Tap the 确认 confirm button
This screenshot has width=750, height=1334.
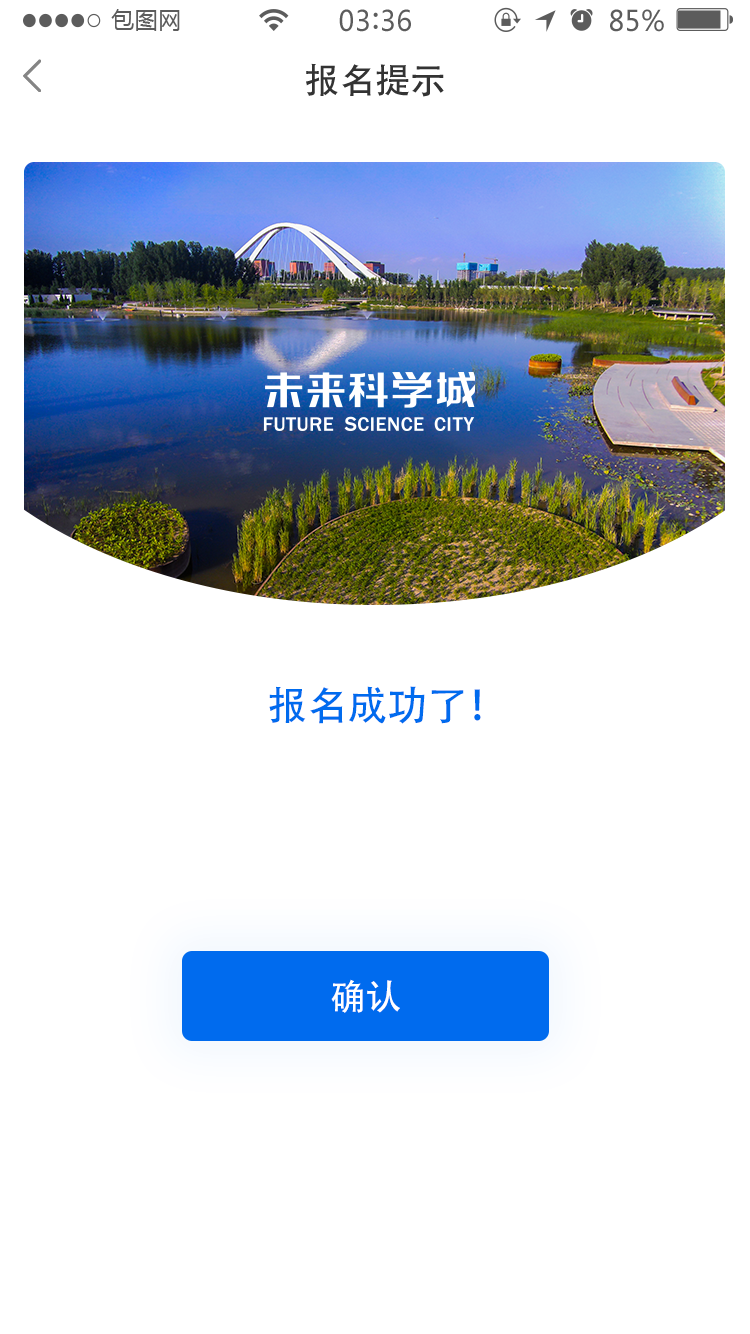tap(365, 996)
